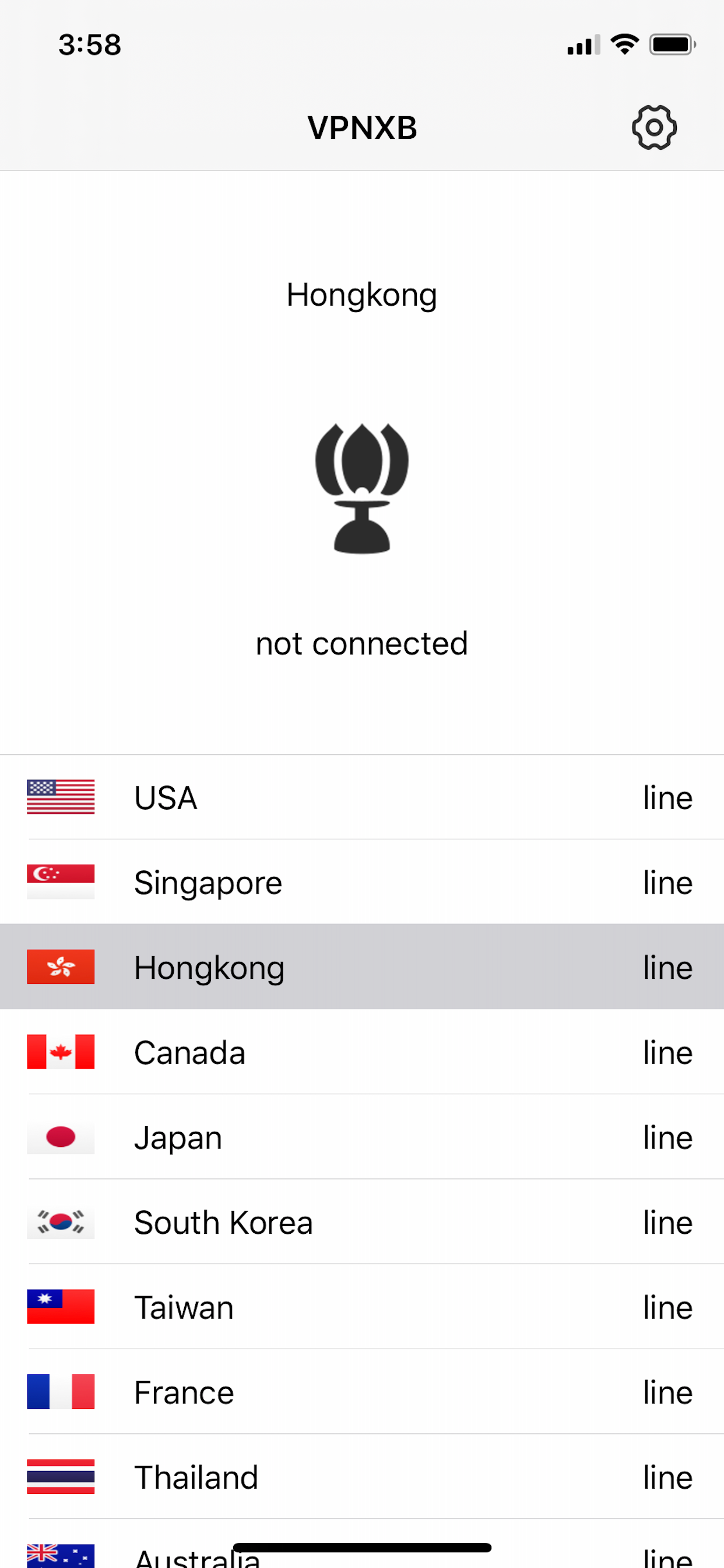Viewport: 724px width, 1568px height.
Task: Tap the 'line' label next to Canada
Action: point(667,1052)
